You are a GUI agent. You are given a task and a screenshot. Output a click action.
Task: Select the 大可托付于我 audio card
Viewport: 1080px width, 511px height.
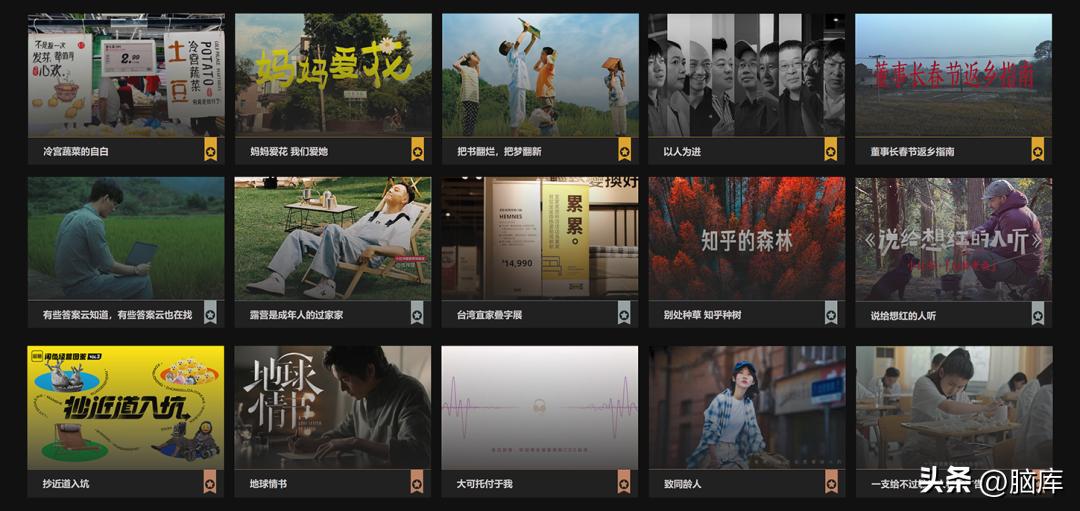click(x=540, y=408)
